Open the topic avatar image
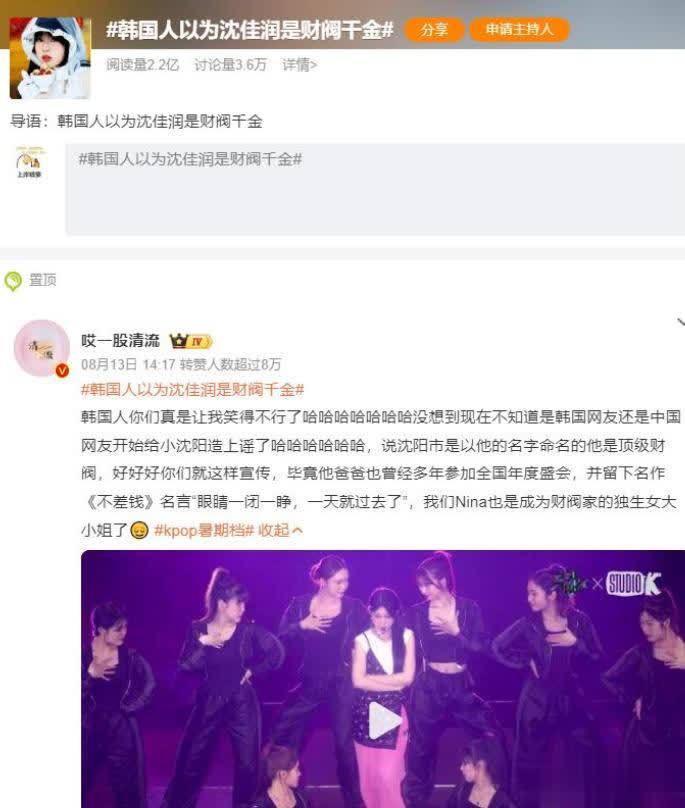This screenshot has height=808, width=685. coord(50,58)
